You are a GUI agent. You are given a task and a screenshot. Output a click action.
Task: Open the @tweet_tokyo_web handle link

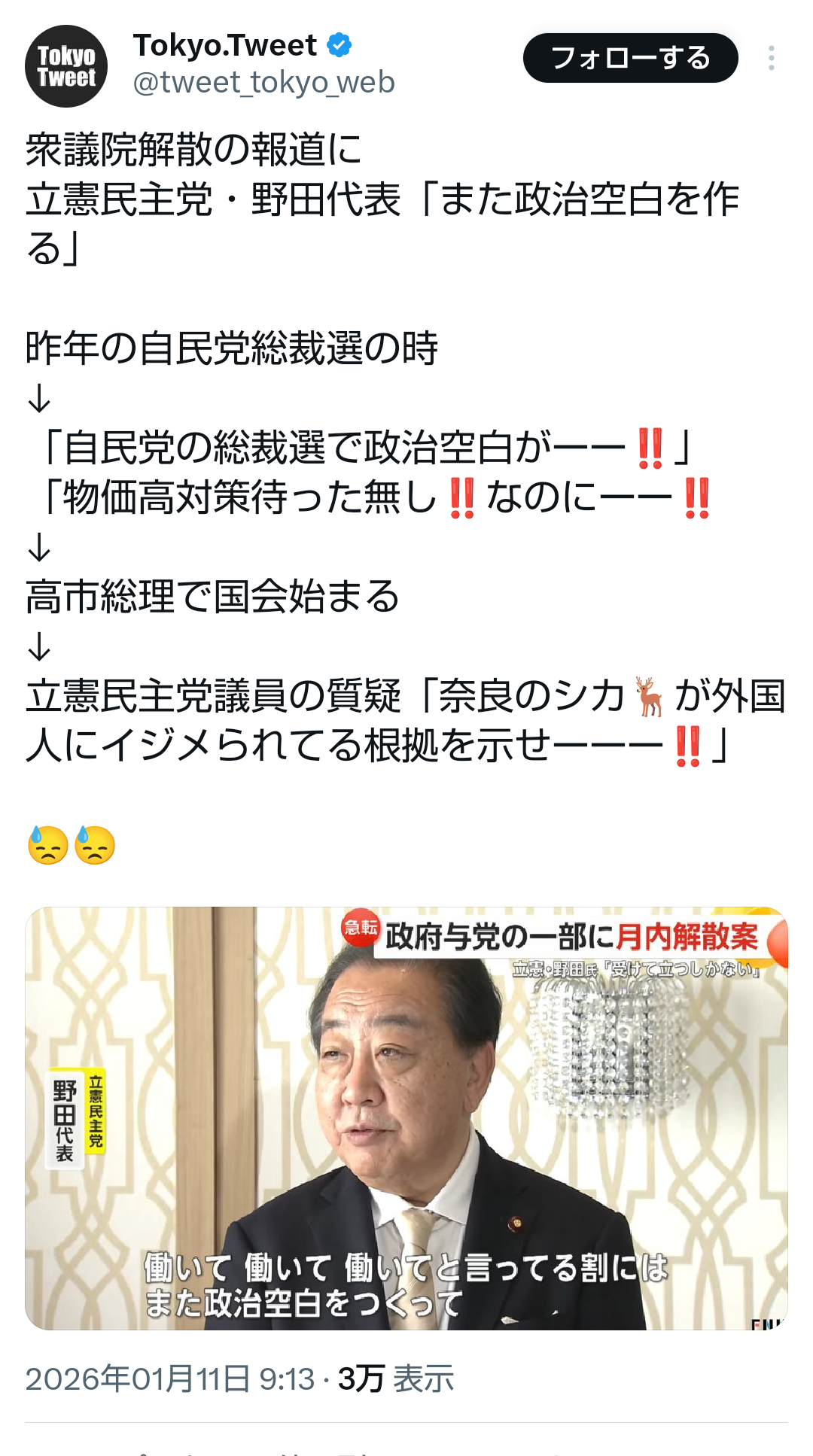(263, 82)
